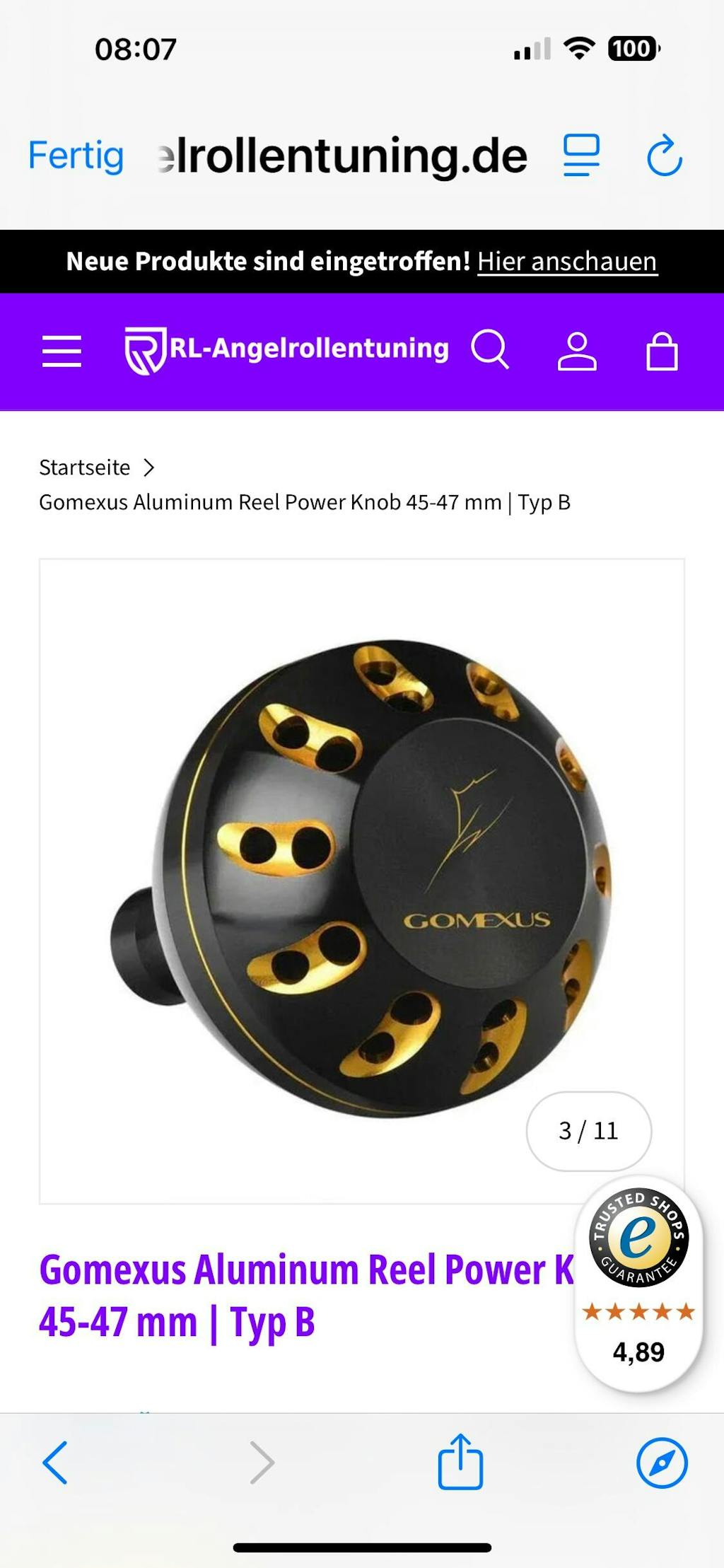Screen dimensions: 724x1568
Task: Tap the 3/11 gallery position indicator
Action: [590, 1132]
